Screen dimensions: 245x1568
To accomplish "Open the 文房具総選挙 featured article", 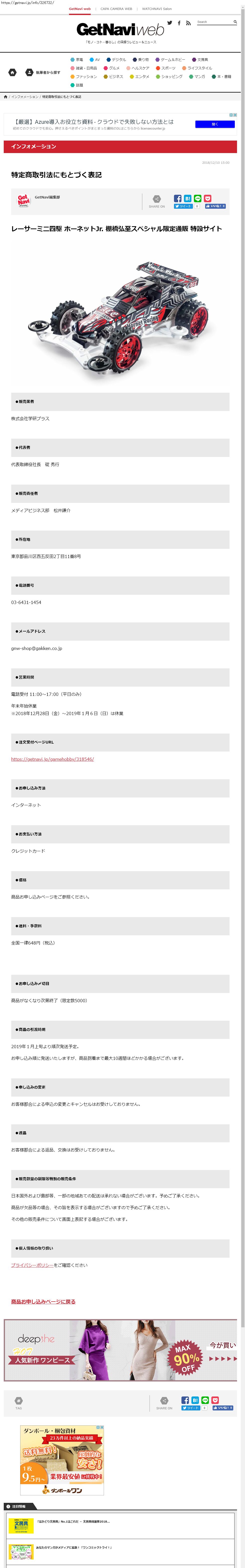I will point(73,1521).
